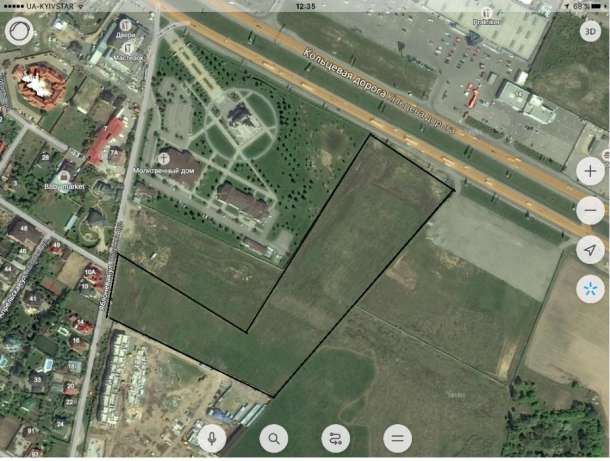
Task: Open the map search
Action: [x=274, y=438]
